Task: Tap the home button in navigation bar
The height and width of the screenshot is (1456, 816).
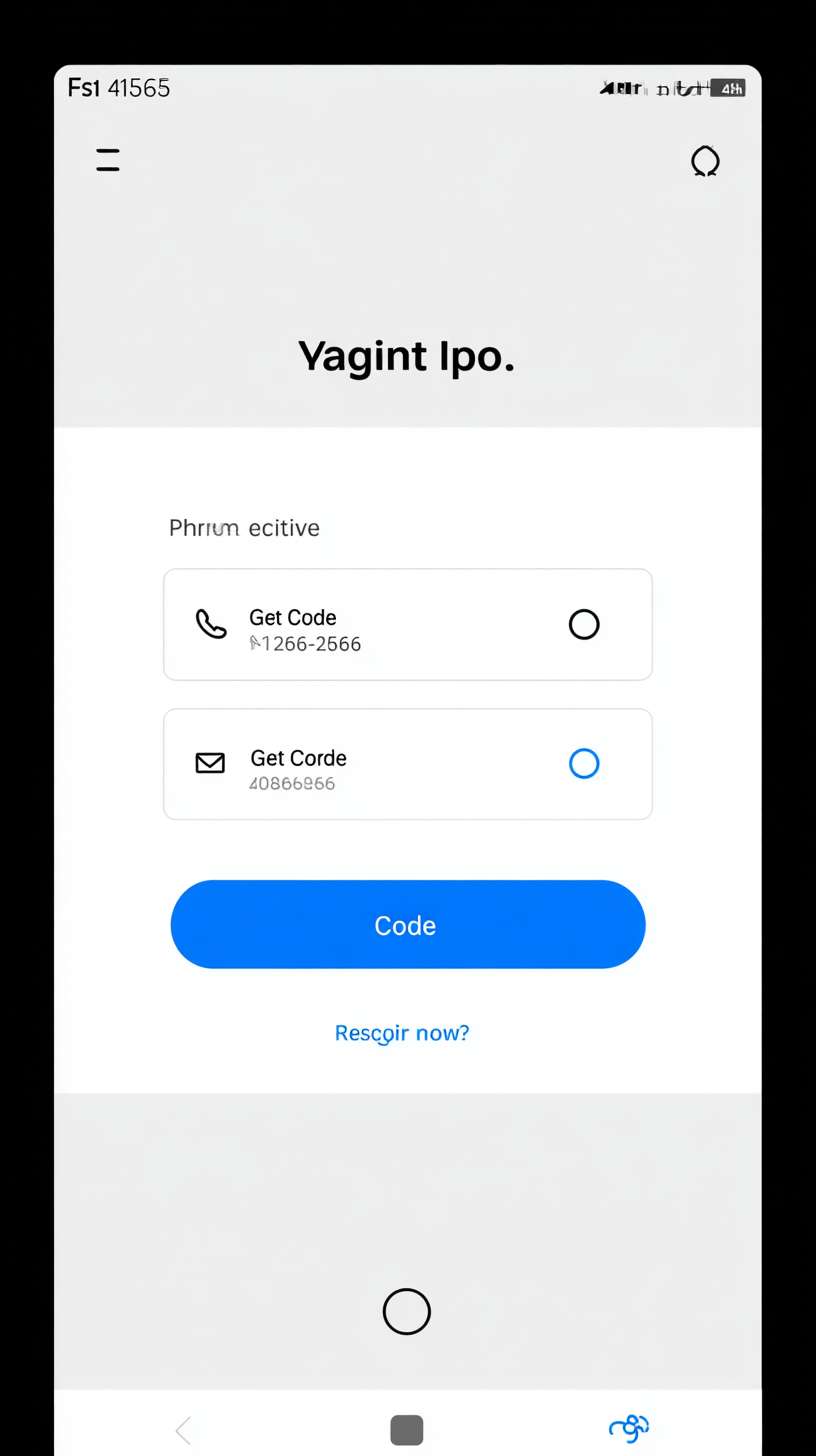Action: click(x=406, y=1430)
